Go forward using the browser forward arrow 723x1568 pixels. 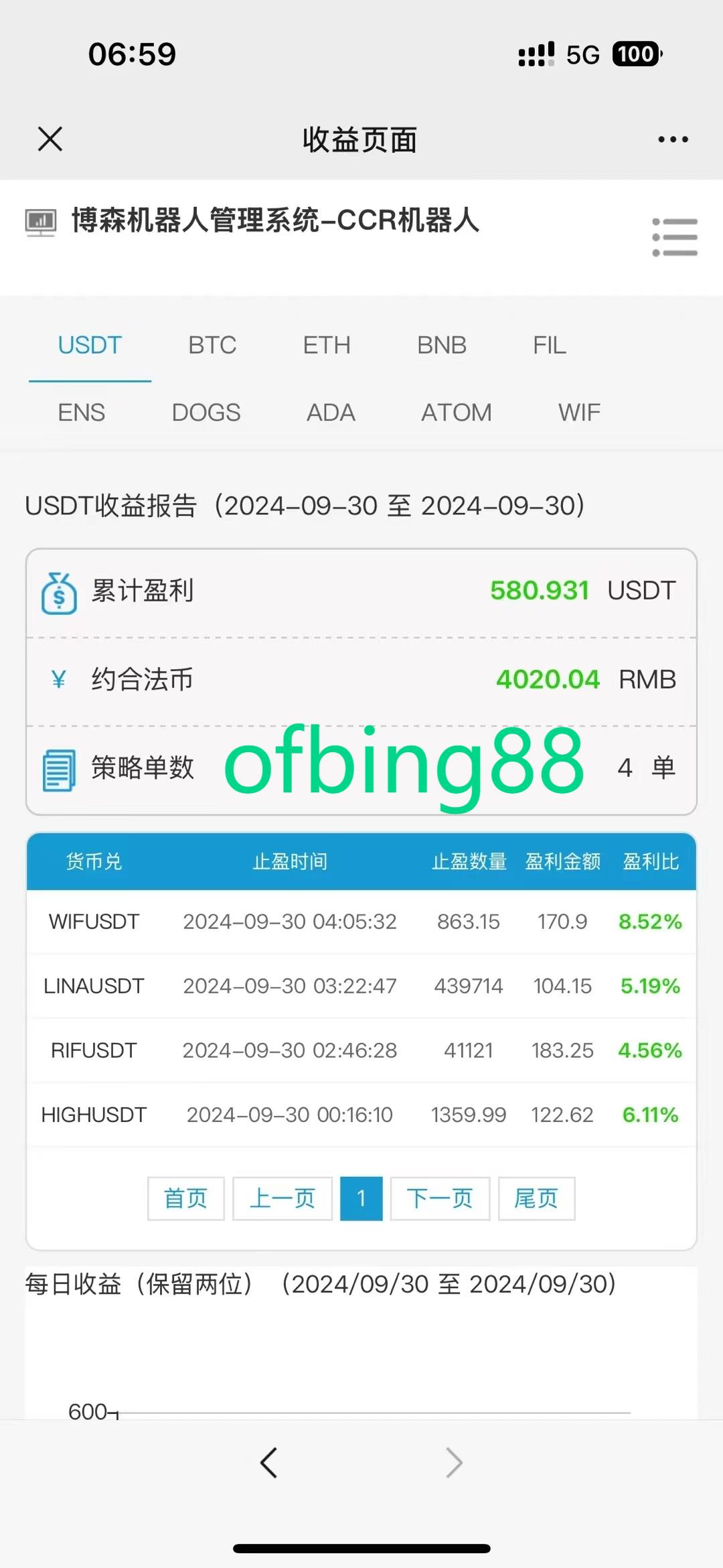[x=454, y=1462]
